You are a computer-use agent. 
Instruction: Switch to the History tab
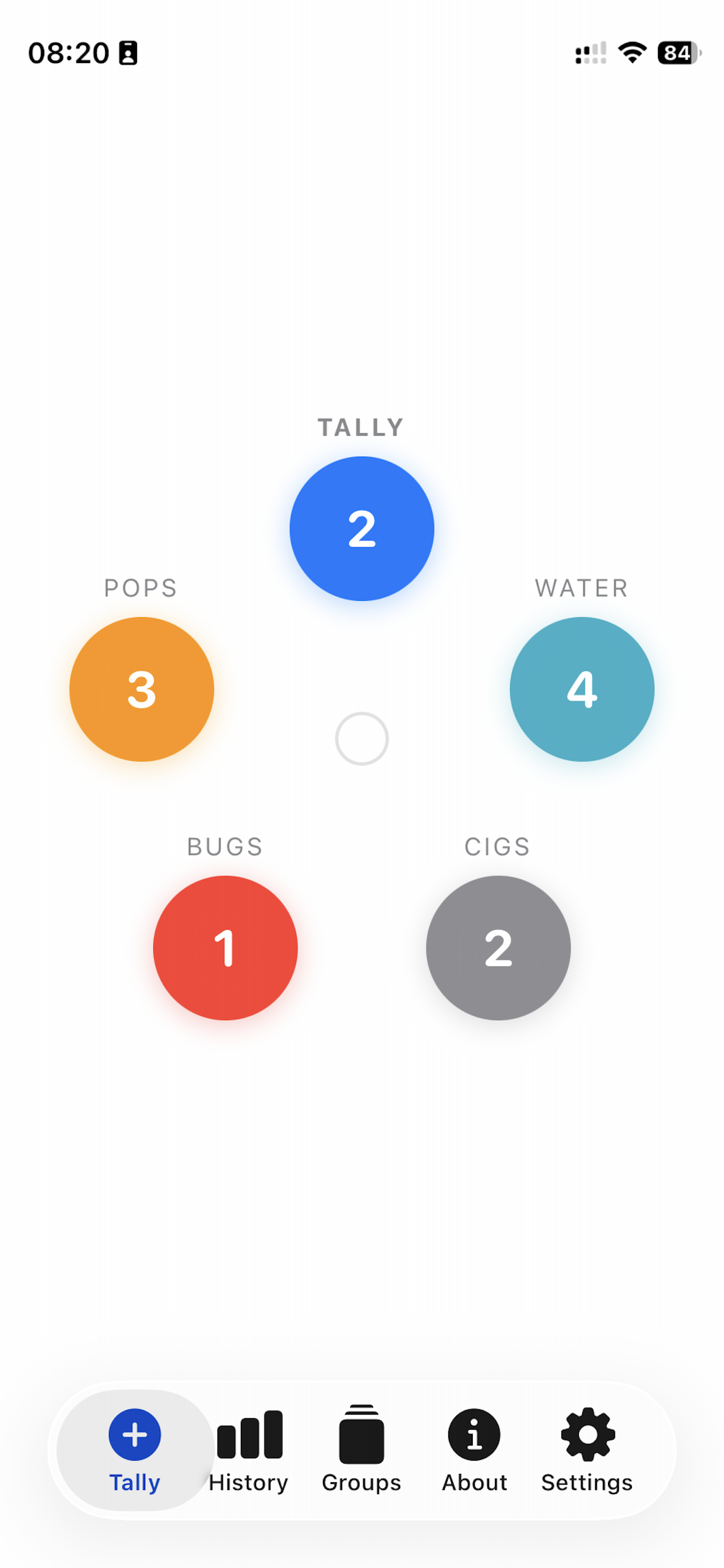click(248, 1450)
